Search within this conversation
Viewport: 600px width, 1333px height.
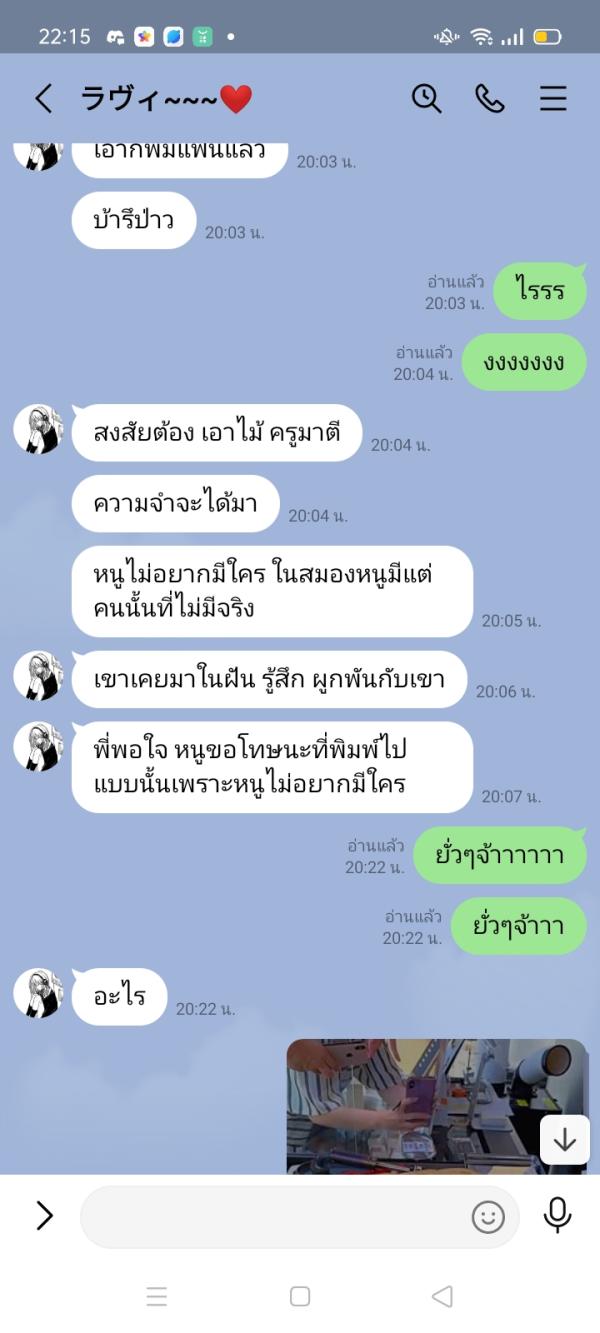[426, 98]
